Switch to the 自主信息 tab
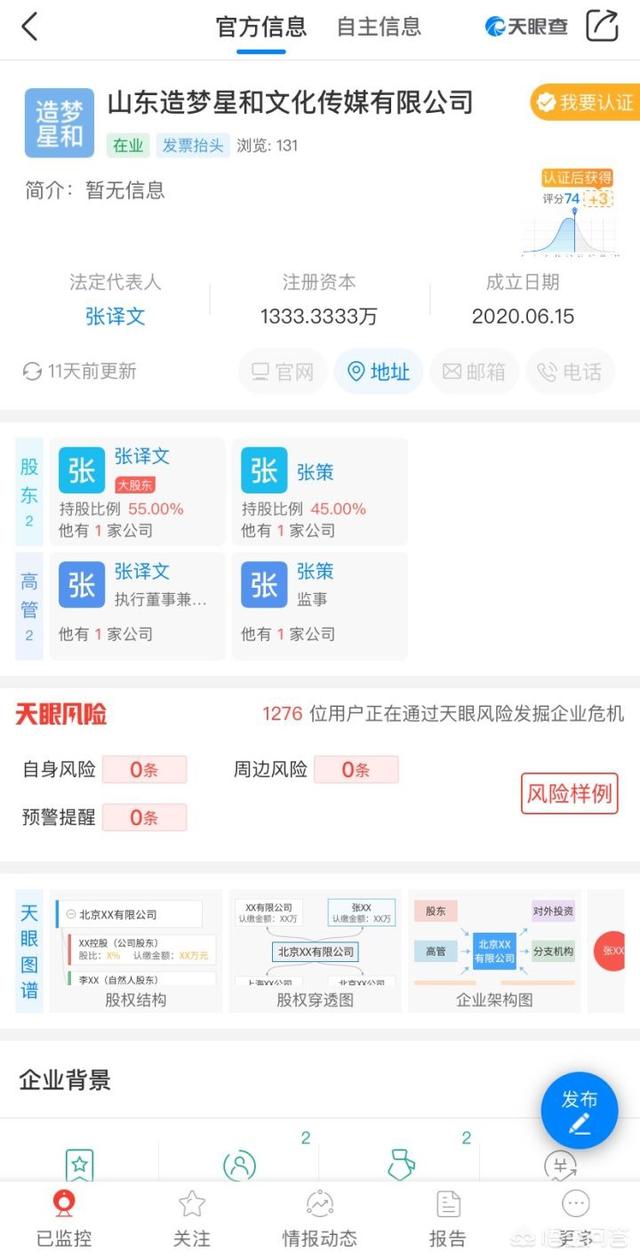This screenshot has height=1259, width=640. pos(378,27)
